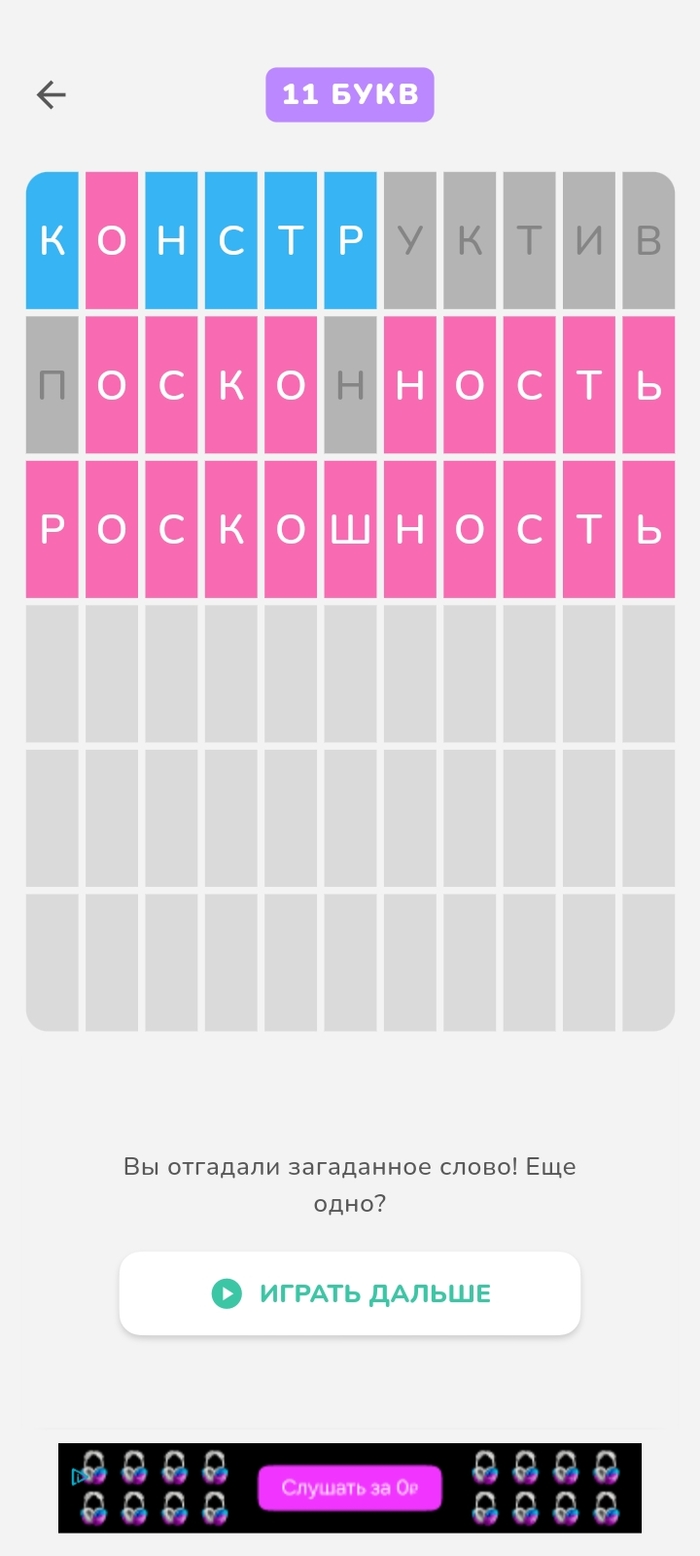
Task: Tap the ИГРАТЬ ДАЛЬШЕ button
Action: pos(350,1293)
